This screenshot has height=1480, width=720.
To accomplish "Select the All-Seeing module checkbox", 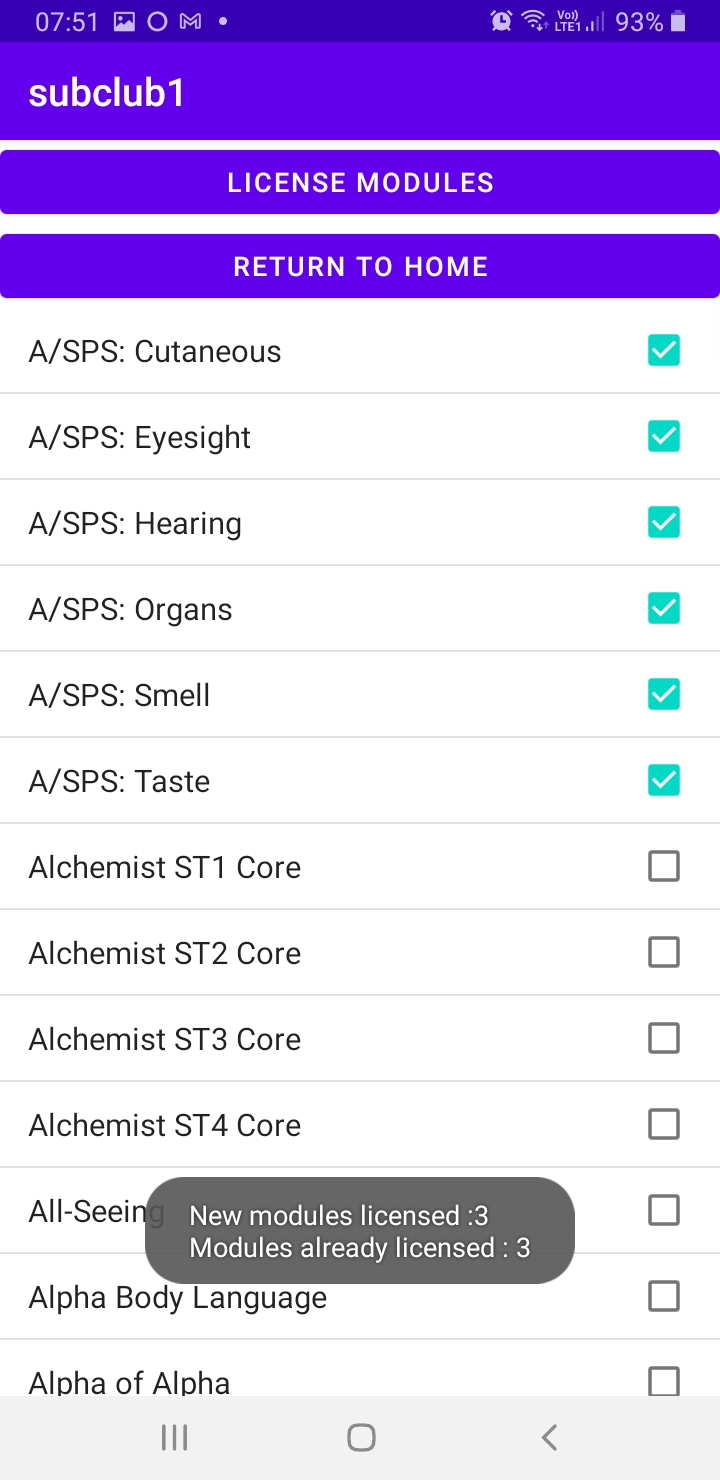I will pyautogui.click(x=664, y=1211).
